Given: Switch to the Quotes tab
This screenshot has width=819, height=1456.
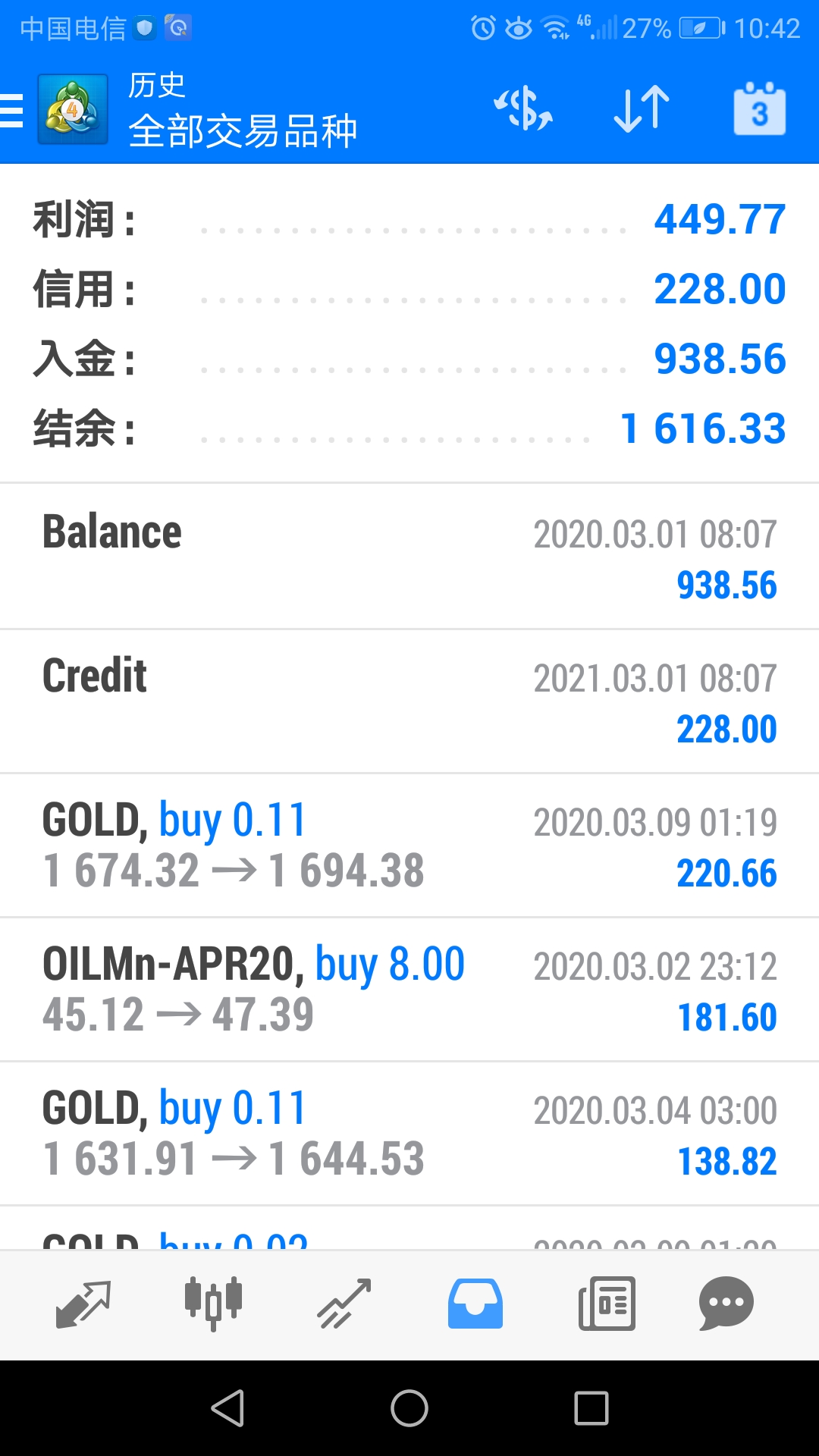Looking at the screenshot, I should [x=83, y=1304].
